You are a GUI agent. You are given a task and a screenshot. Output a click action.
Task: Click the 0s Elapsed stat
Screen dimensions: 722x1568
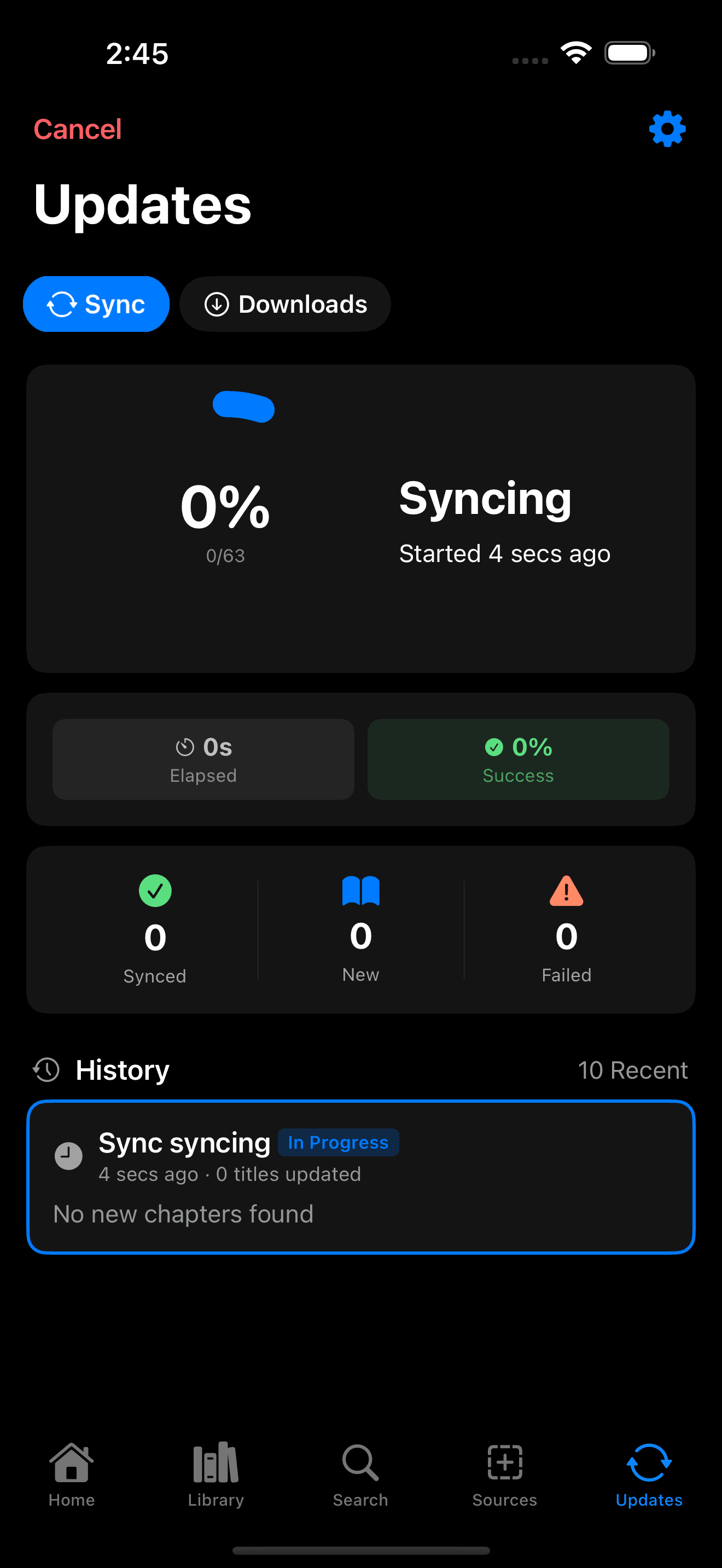(x=203, y=759)
